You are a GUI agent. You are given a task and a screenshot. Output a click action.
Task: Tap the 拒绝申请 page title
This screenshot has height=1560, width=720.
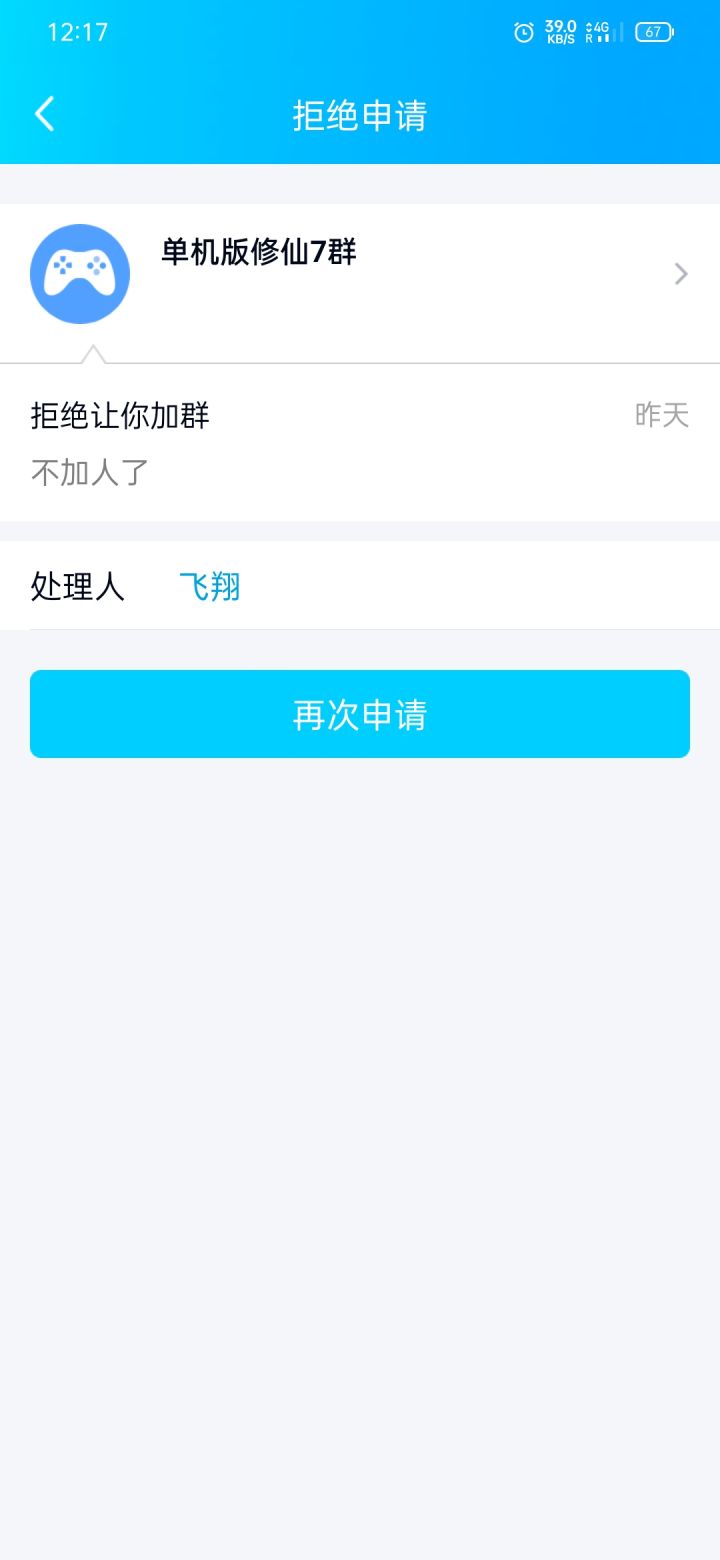(x=360, y=117)
